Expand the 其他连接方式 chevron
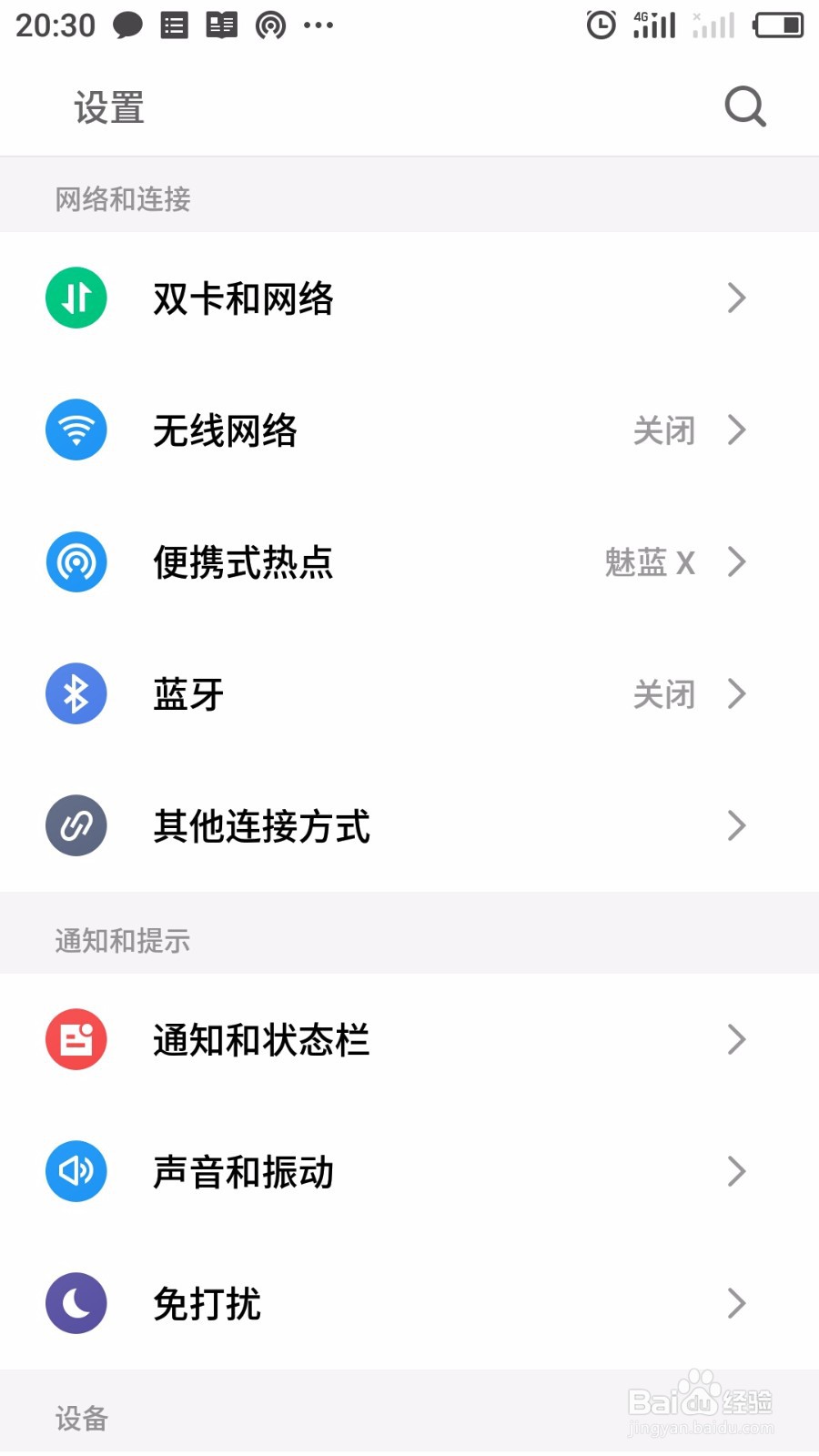This screenshot has height=1456, width=819. (x=737, y=825)
